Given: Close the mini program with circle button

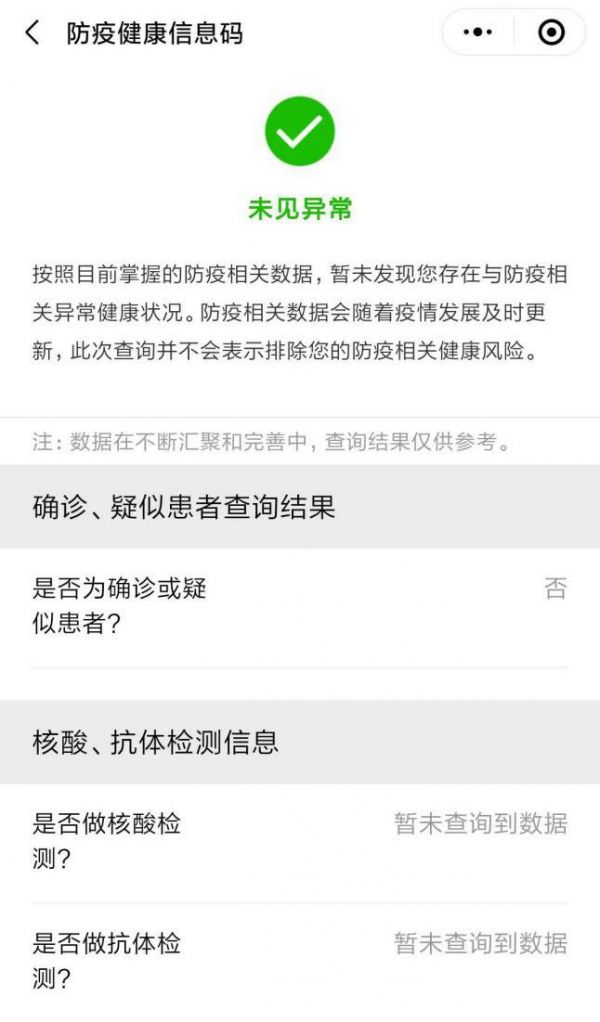Looking at the screenshot, I should tap(551, 33).
